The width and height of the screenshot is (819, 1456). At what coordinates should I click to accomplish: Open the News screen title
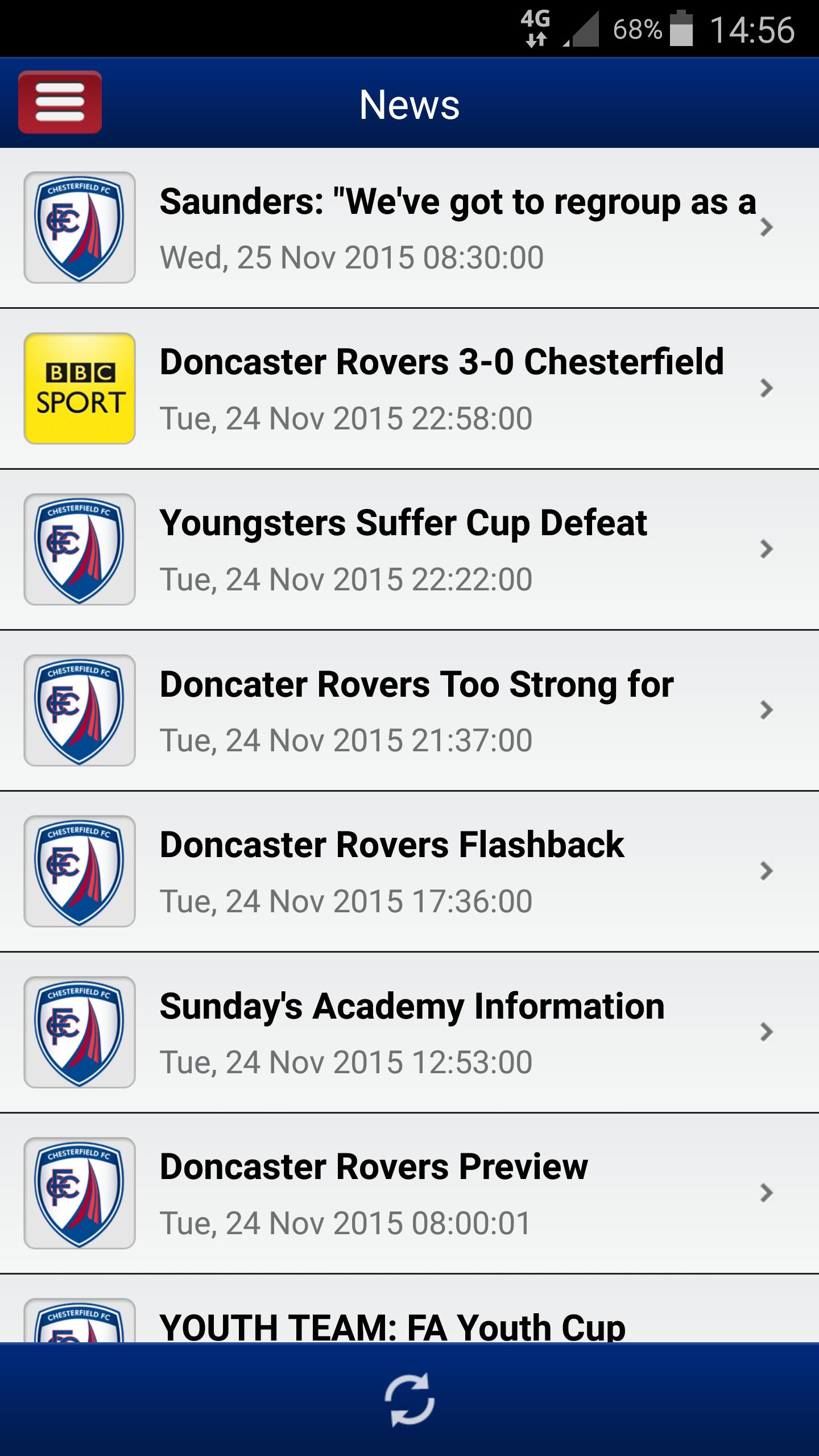click(x=409, y=104)
